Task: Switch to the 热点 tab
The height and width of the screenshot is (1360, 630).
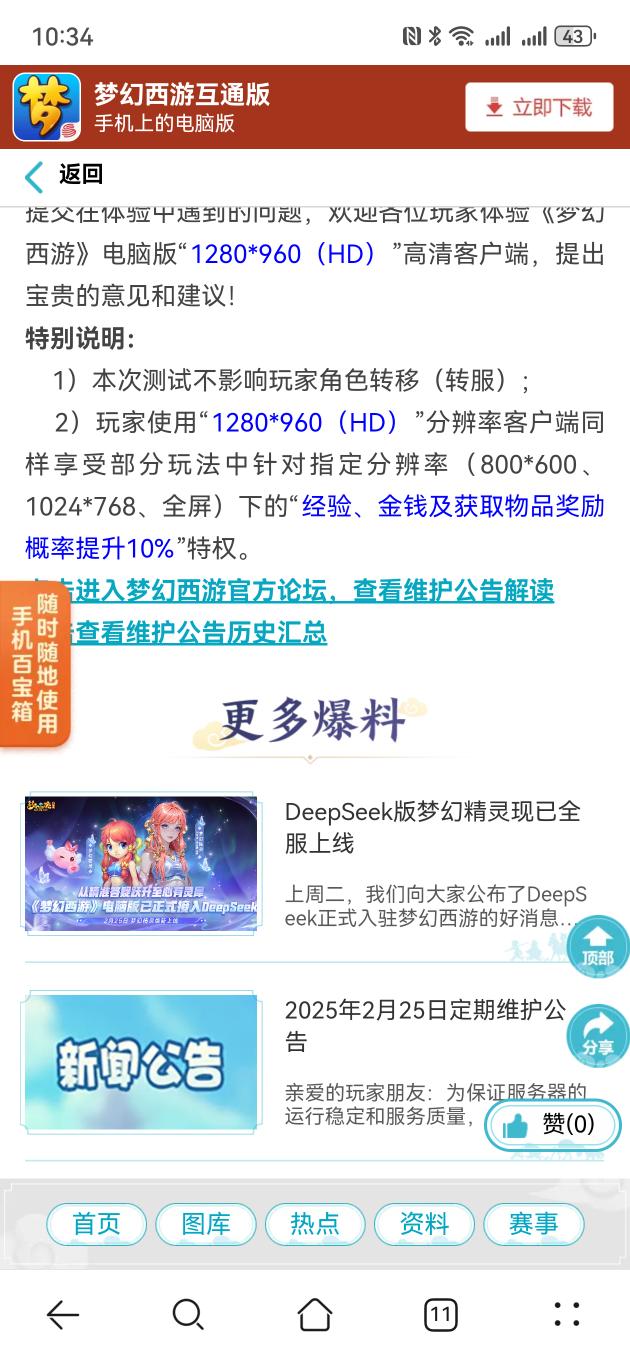Action: [x=315, y=1224]
